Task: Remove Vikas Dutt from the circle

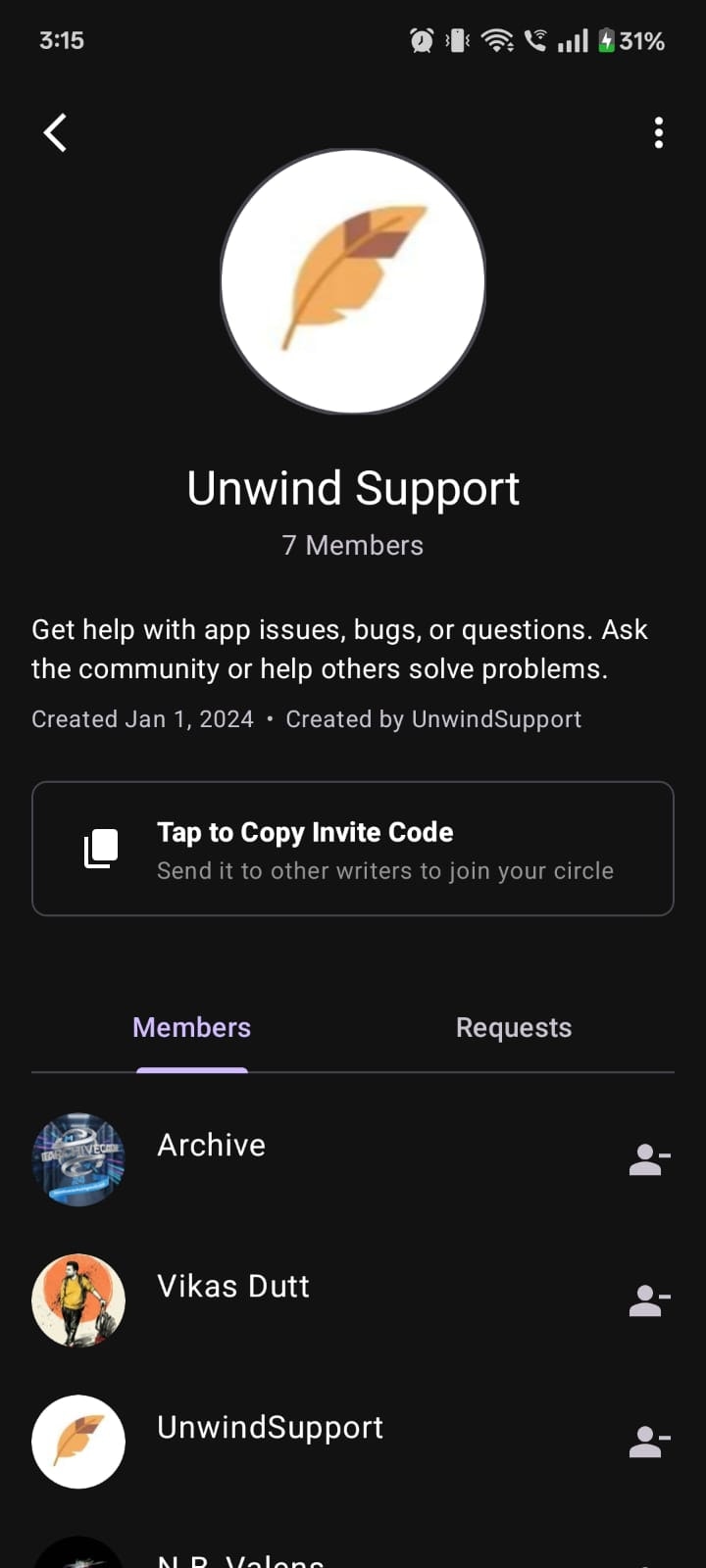Action: [x=649, y=1301]
